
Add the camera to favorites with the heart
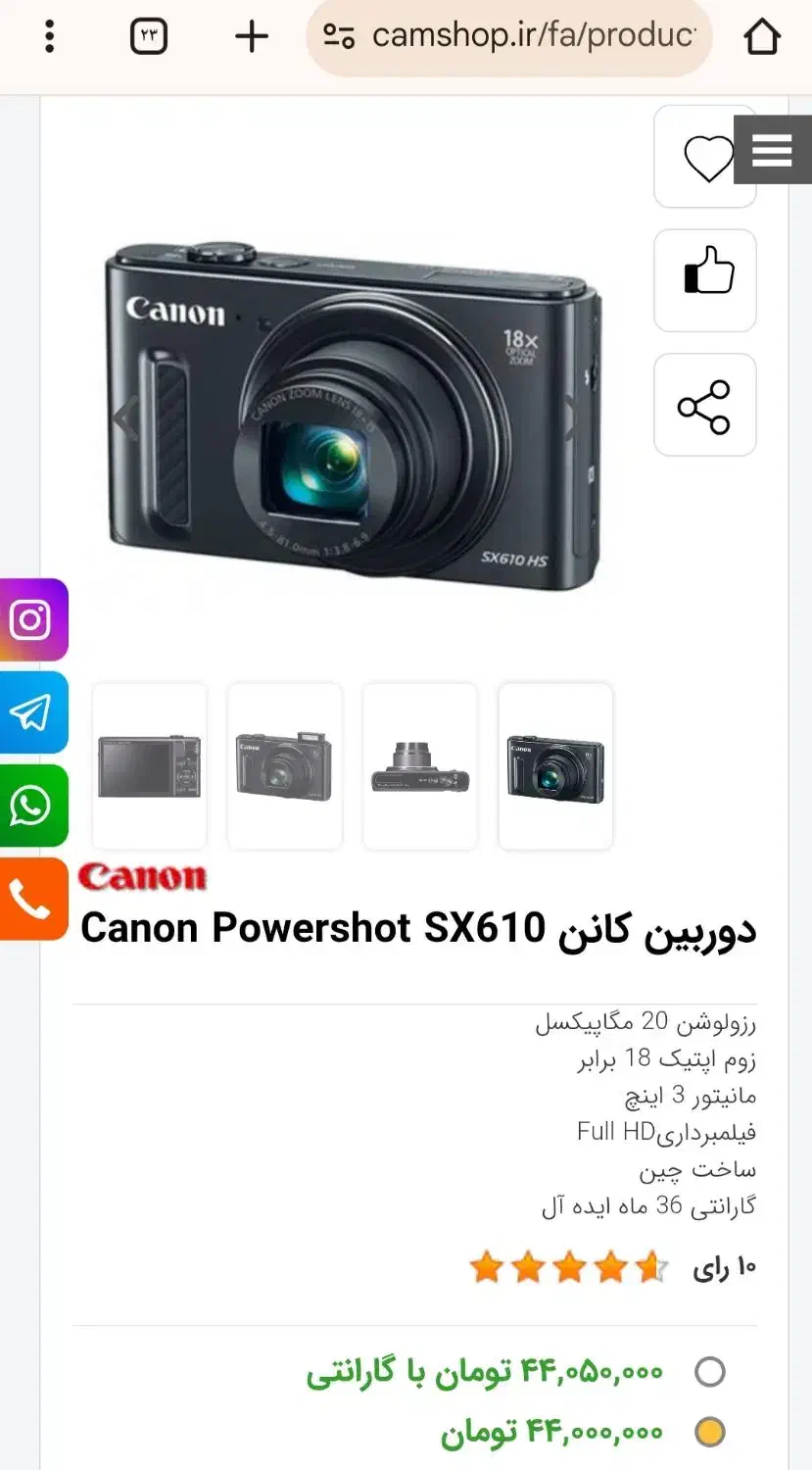click(705, 157)
